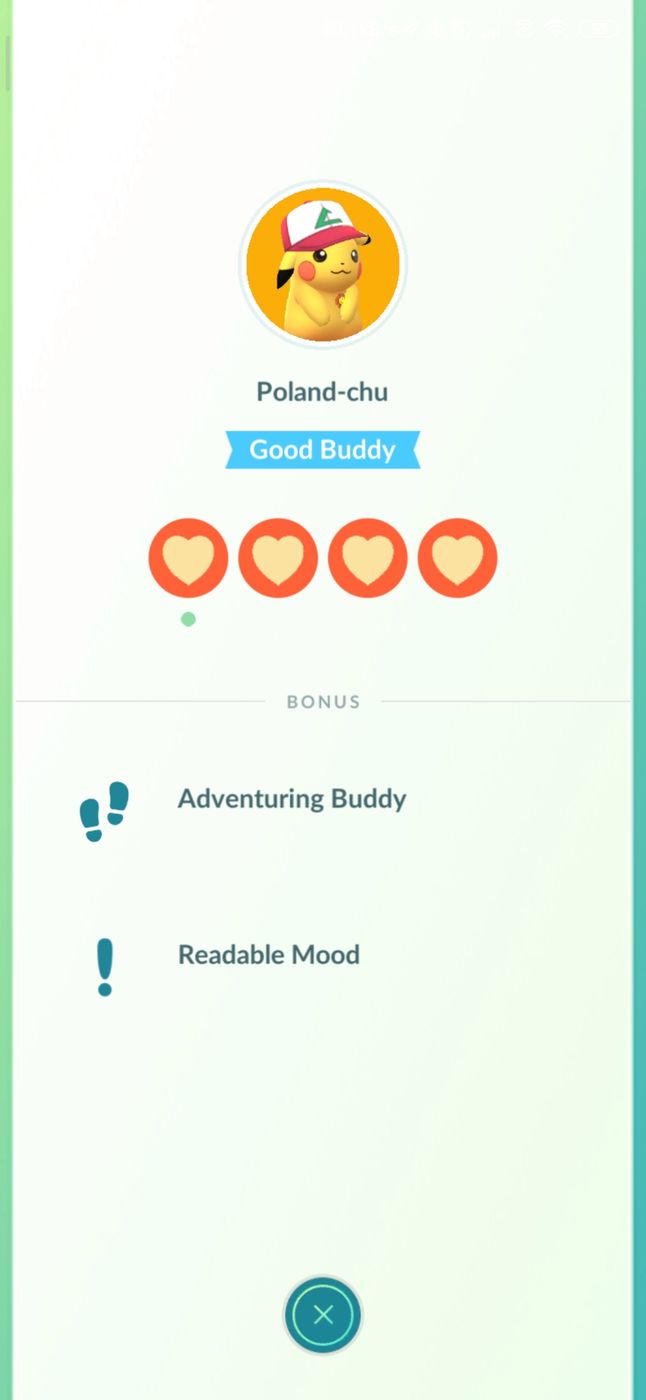The width and height of the screenshot is (646, 1400).
Task: Close the buddy level screen
Action: coord(322,1315)
